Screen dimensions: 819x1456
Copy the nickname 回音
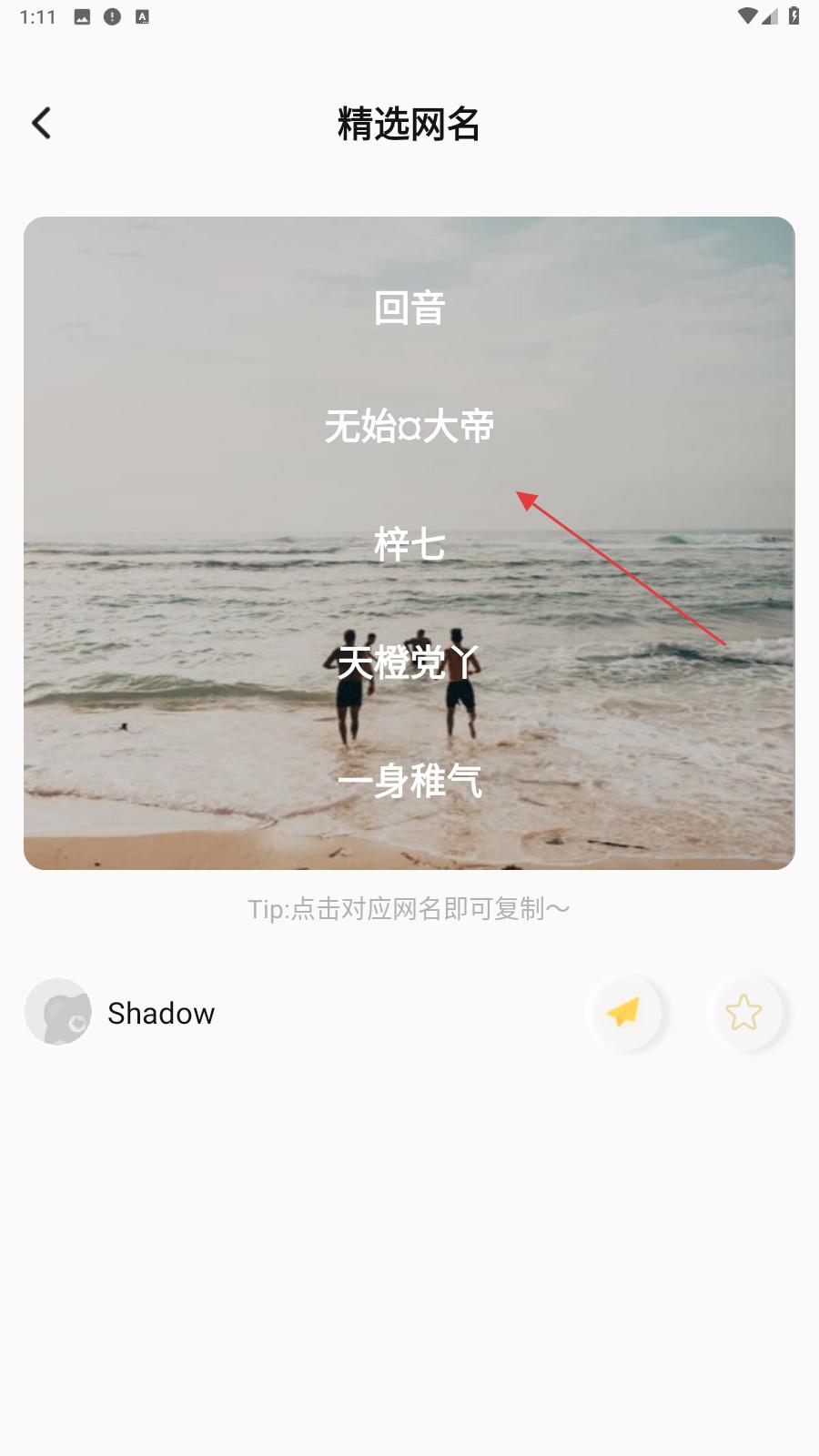coord(409,308)
